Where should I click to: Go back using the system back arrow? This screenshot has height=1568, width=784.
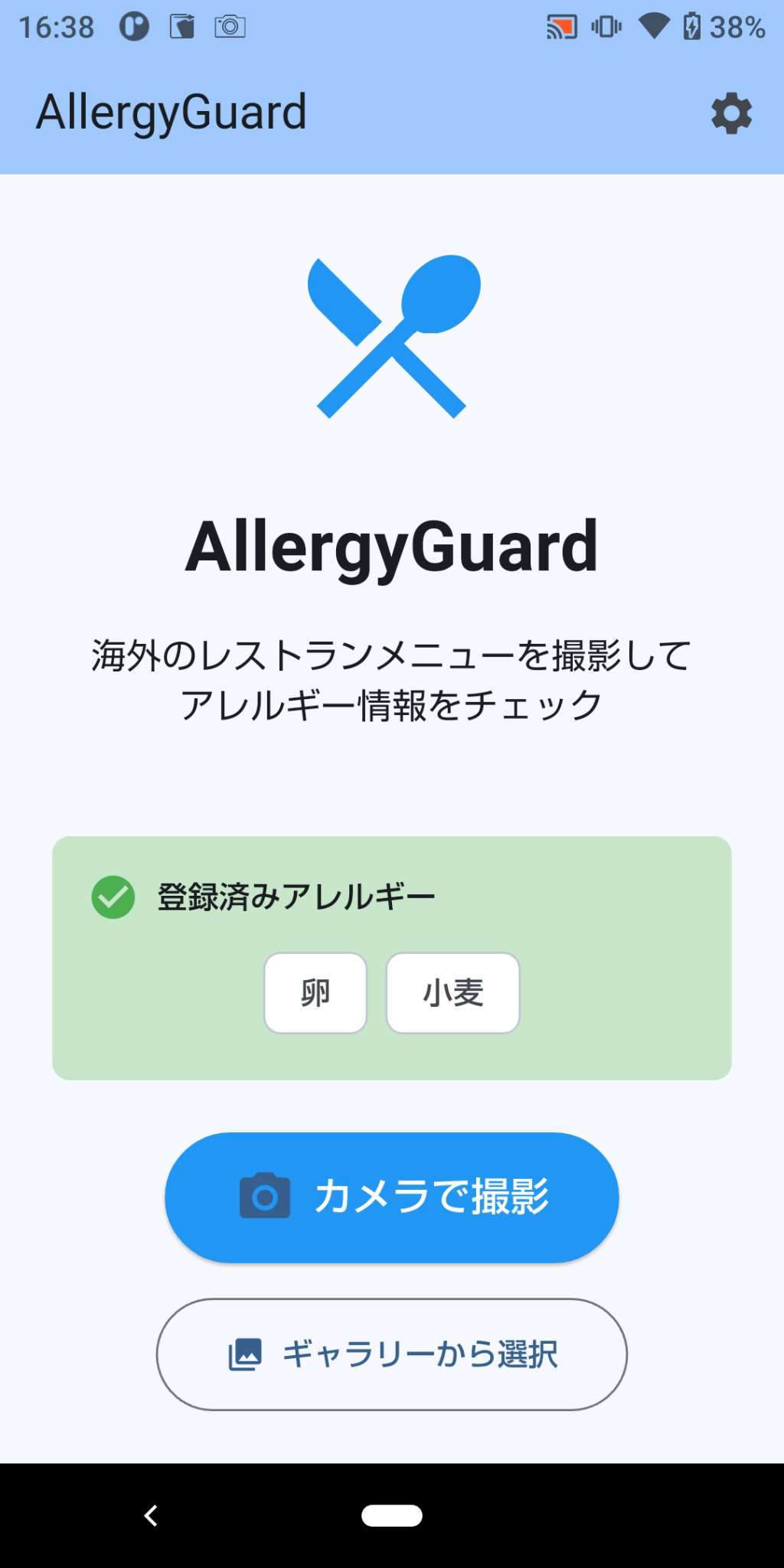click(x=151, y=1515)
